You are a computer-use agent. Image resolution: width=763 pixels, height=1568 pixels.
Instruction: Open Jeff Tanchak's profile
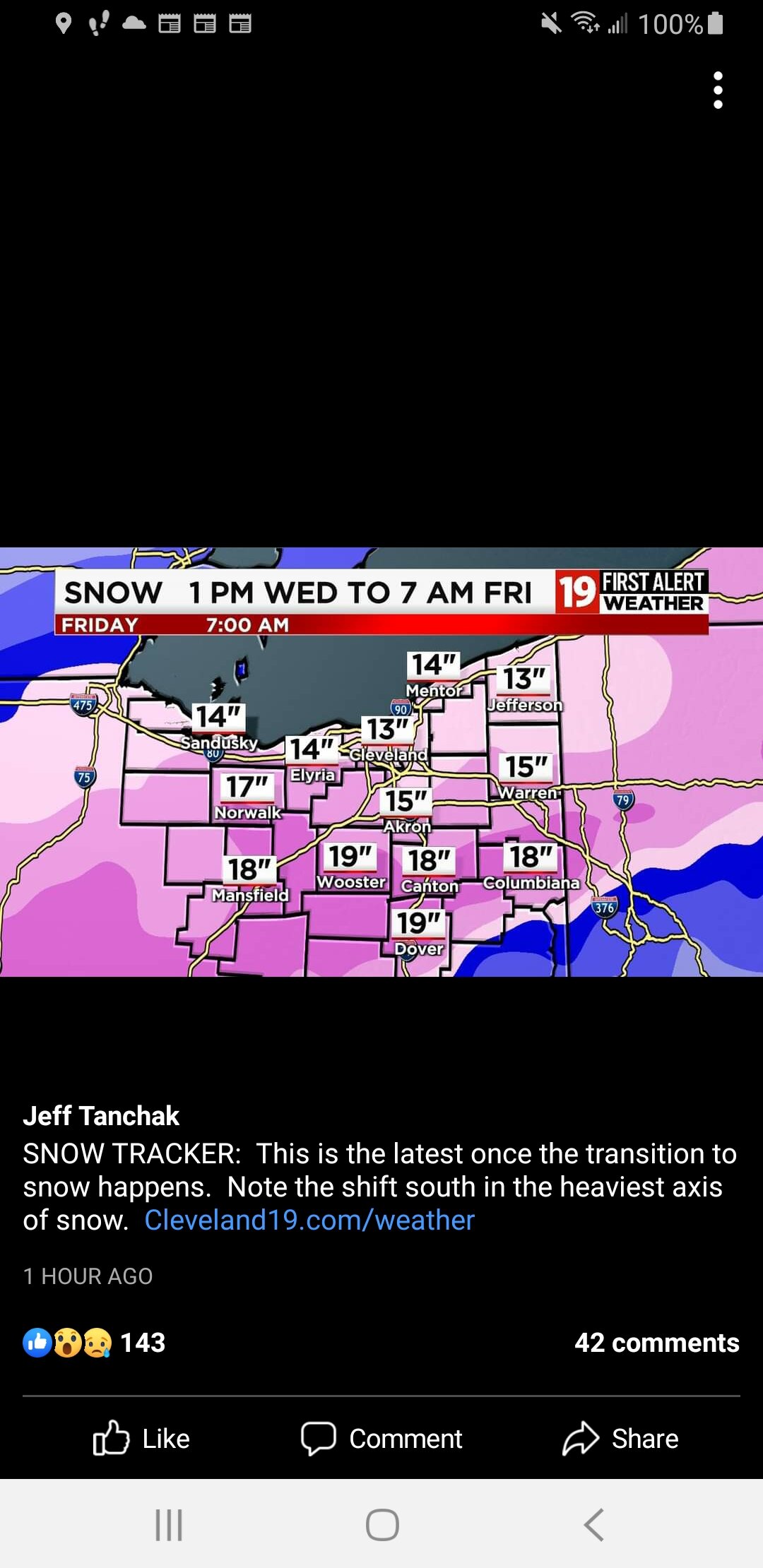point(101,1116)
